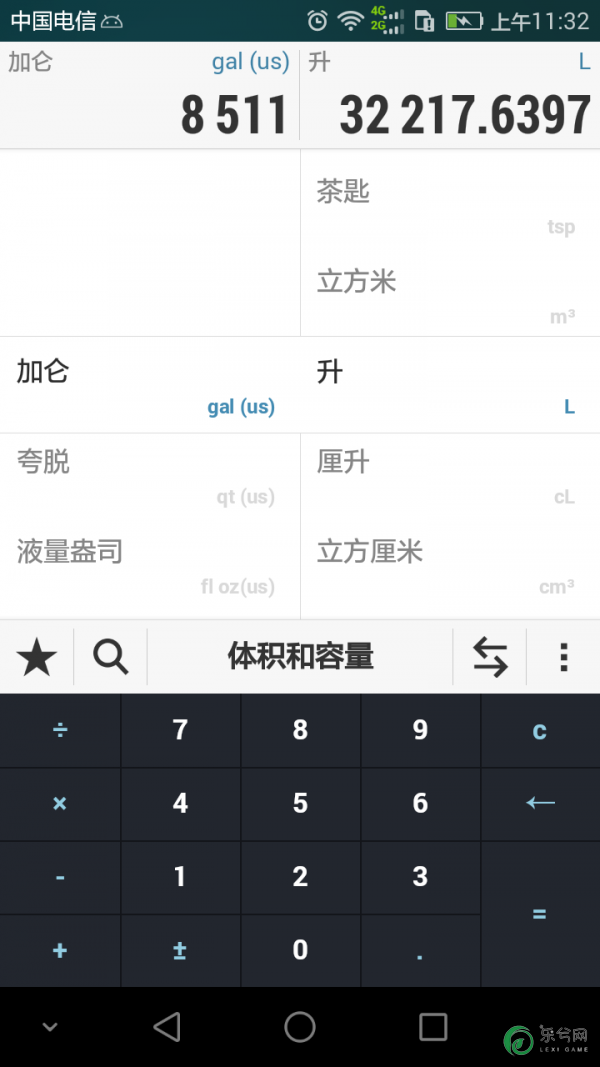Tap the multiply operator key
Screen dimensions: 600x1067
click(60, 804)
